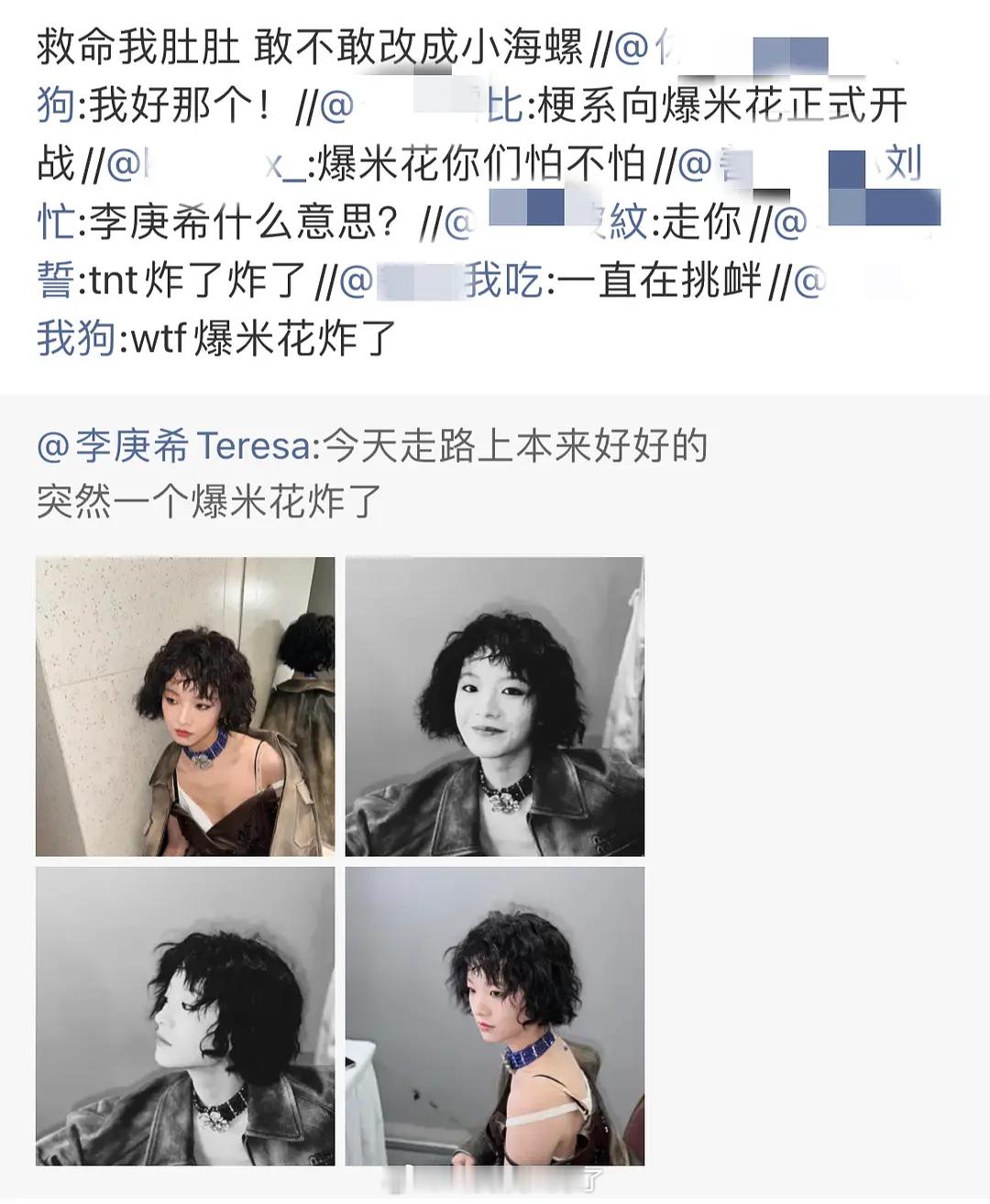Open the color photo leaning against the wall
The height and width of the screenshot is (1204, 990).
pyautogui.click(x=185, y=706)
